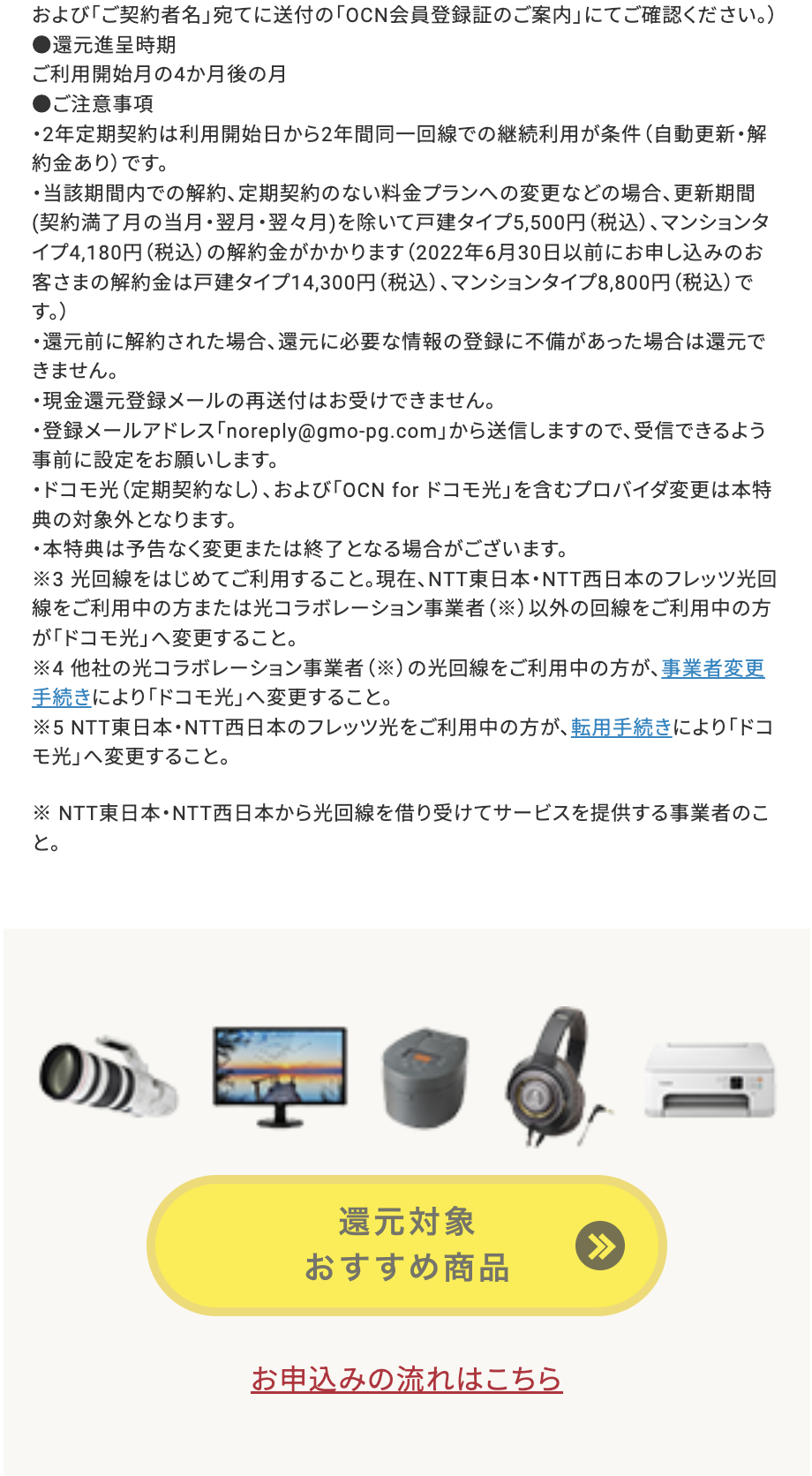The width and height of the screenshot is (812, 1476).
Task: Tap the yellow 還元対象おすすめ商品 button
Action: pyautogui.click(x=406, y=1246)
